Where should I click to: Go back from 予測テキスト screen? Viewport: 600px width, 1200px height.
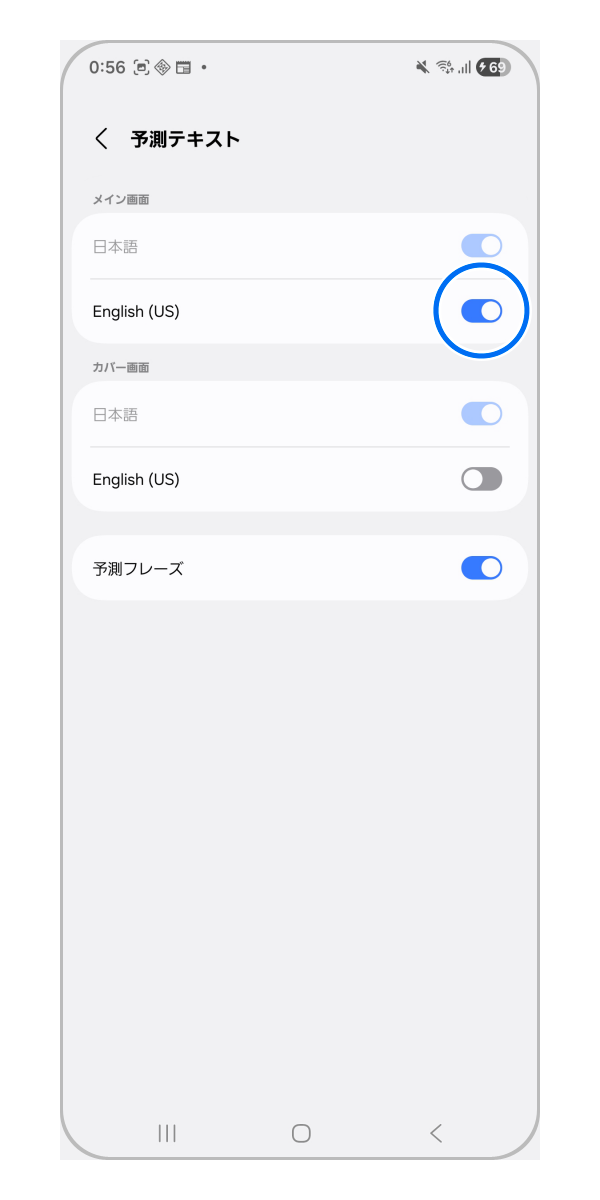coord(101,139)
